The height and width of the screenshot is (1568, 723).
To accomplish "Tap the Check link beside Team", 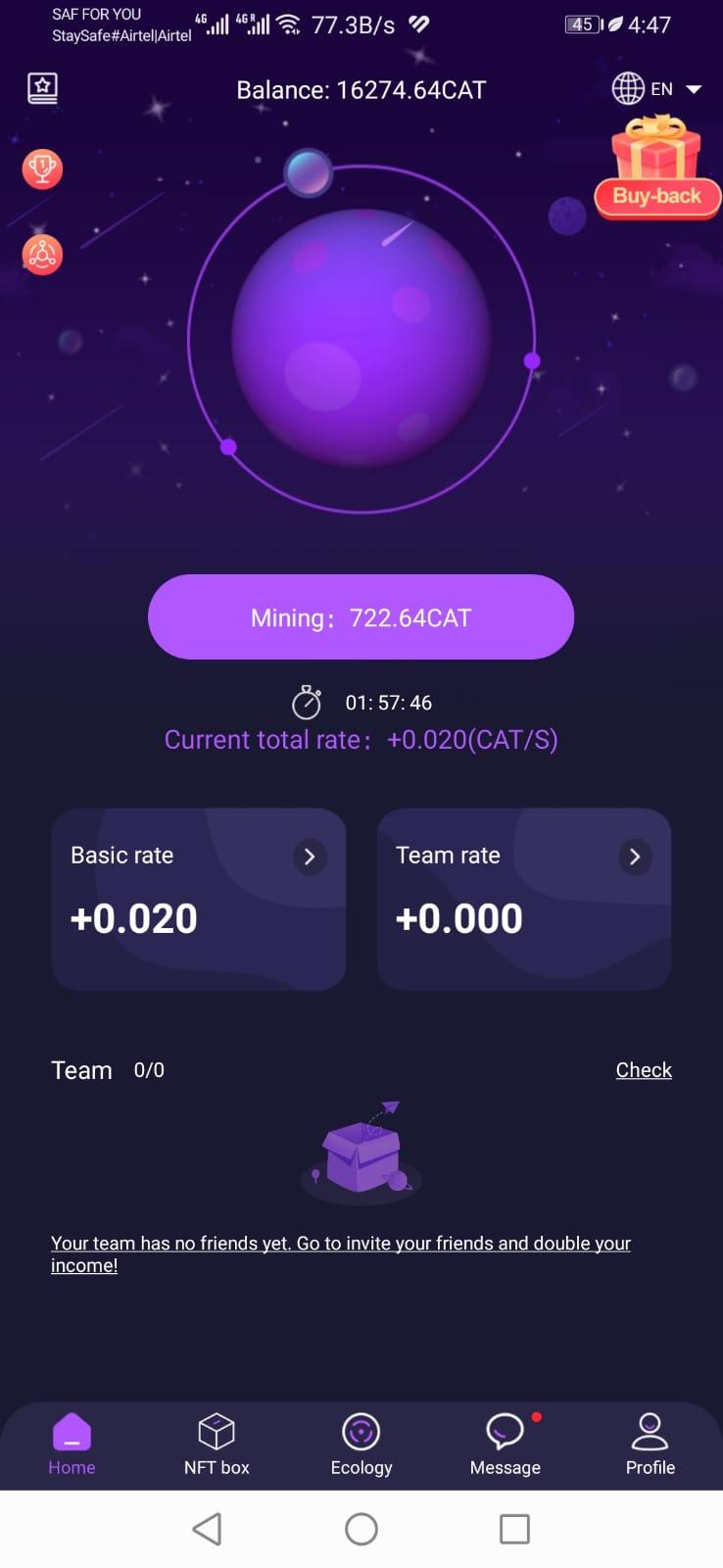I will (x=644, y=1070).
